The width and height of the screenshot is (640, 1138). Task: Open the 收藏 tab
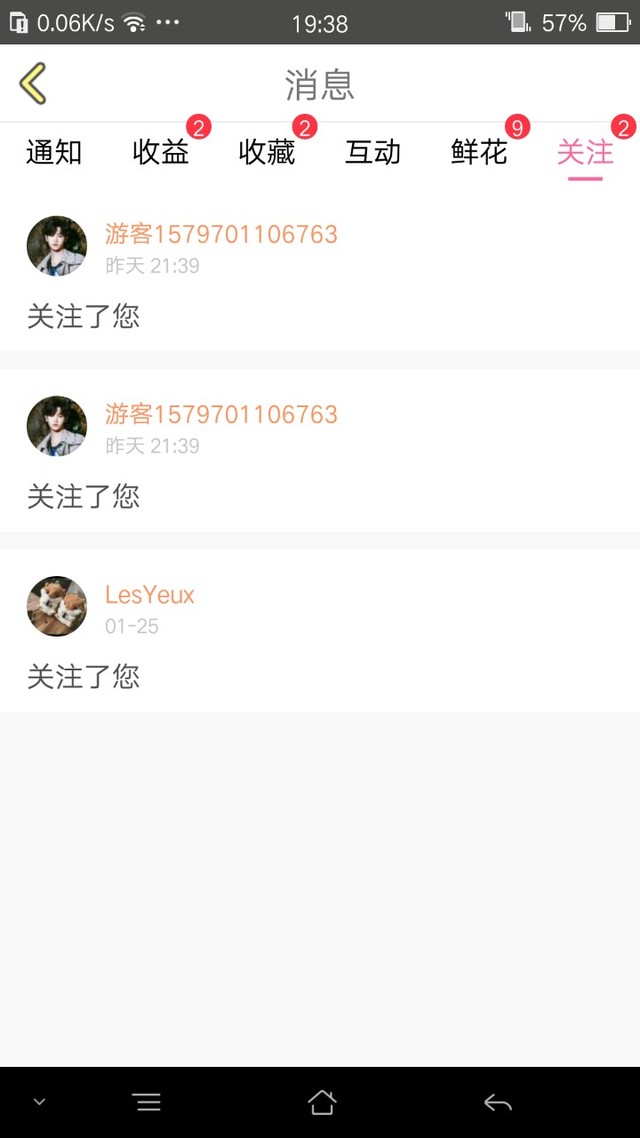point(267,153)
